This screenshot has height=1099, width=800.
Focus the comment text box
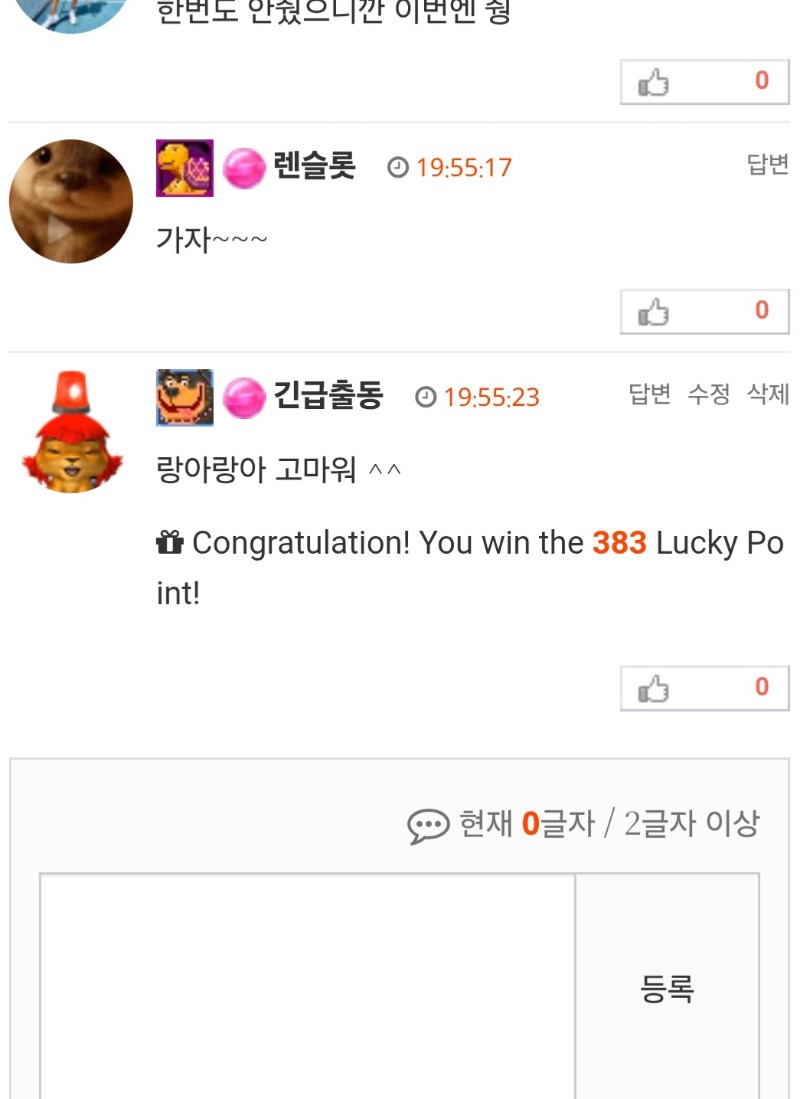307,985
